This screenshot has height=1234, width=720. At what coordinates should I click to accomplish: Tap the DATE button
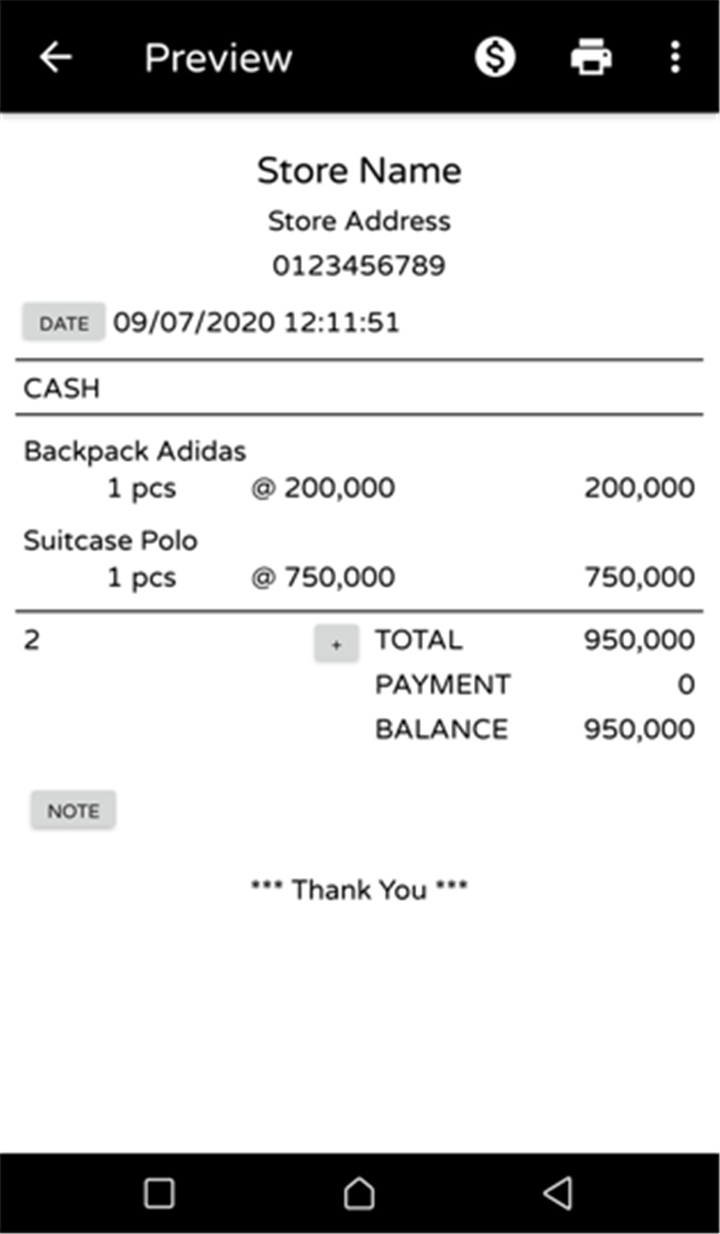click(64, 323)
